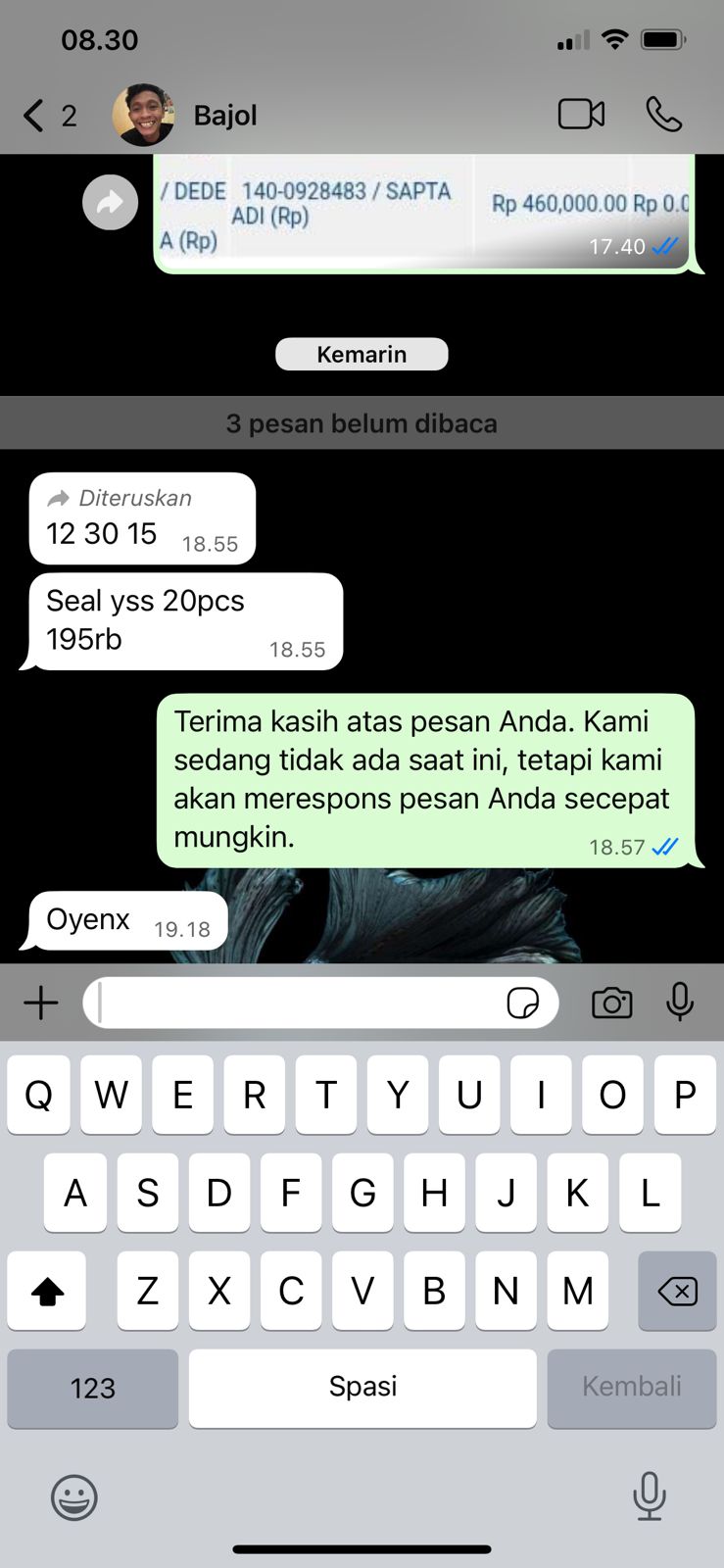Open the emoji keyboard

pos(74,1497)
